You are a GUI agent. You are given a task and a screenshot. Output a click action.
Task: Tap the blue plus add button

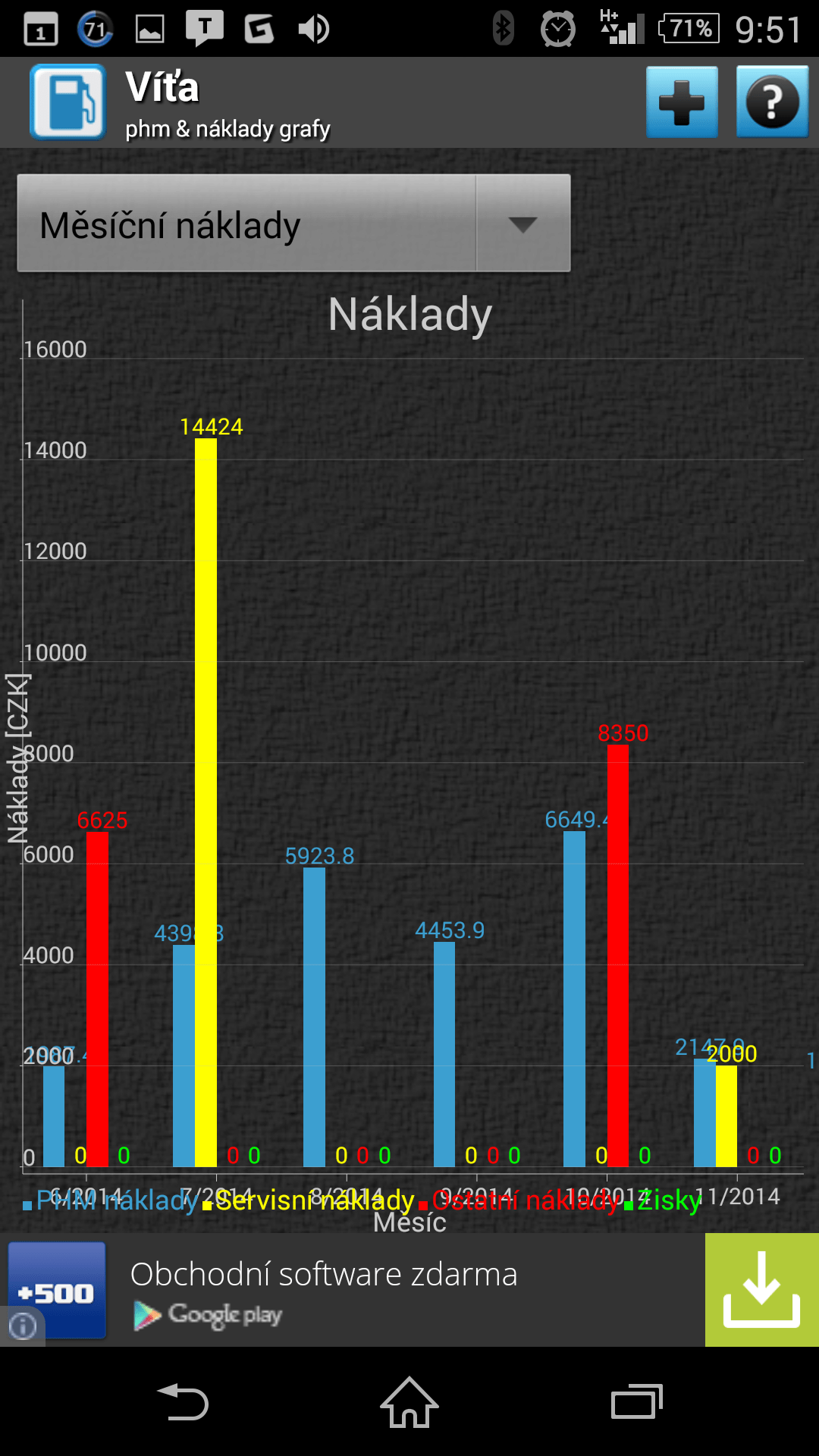682,102
